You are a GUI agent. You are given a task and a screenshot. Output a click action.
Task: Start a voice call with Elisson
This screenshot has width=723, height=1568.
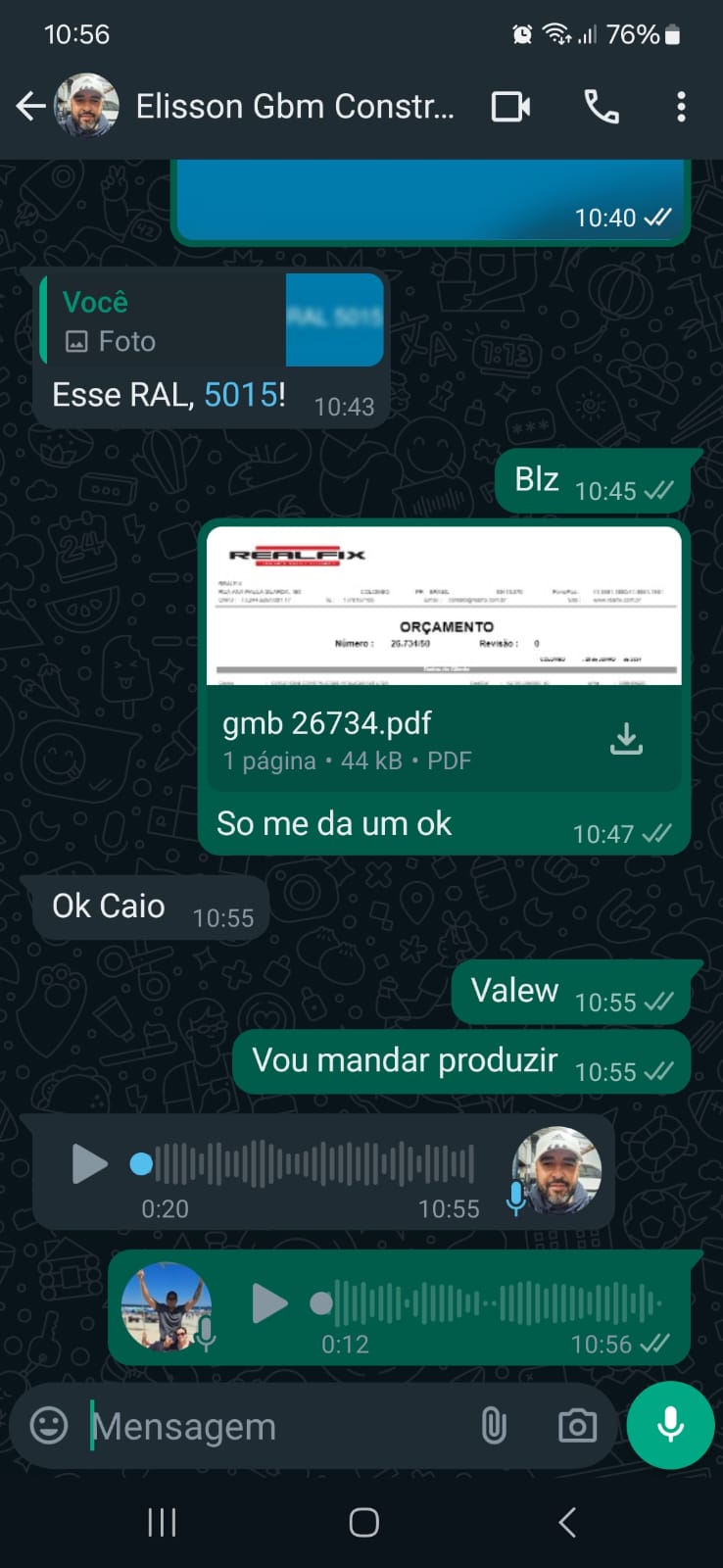601,106
